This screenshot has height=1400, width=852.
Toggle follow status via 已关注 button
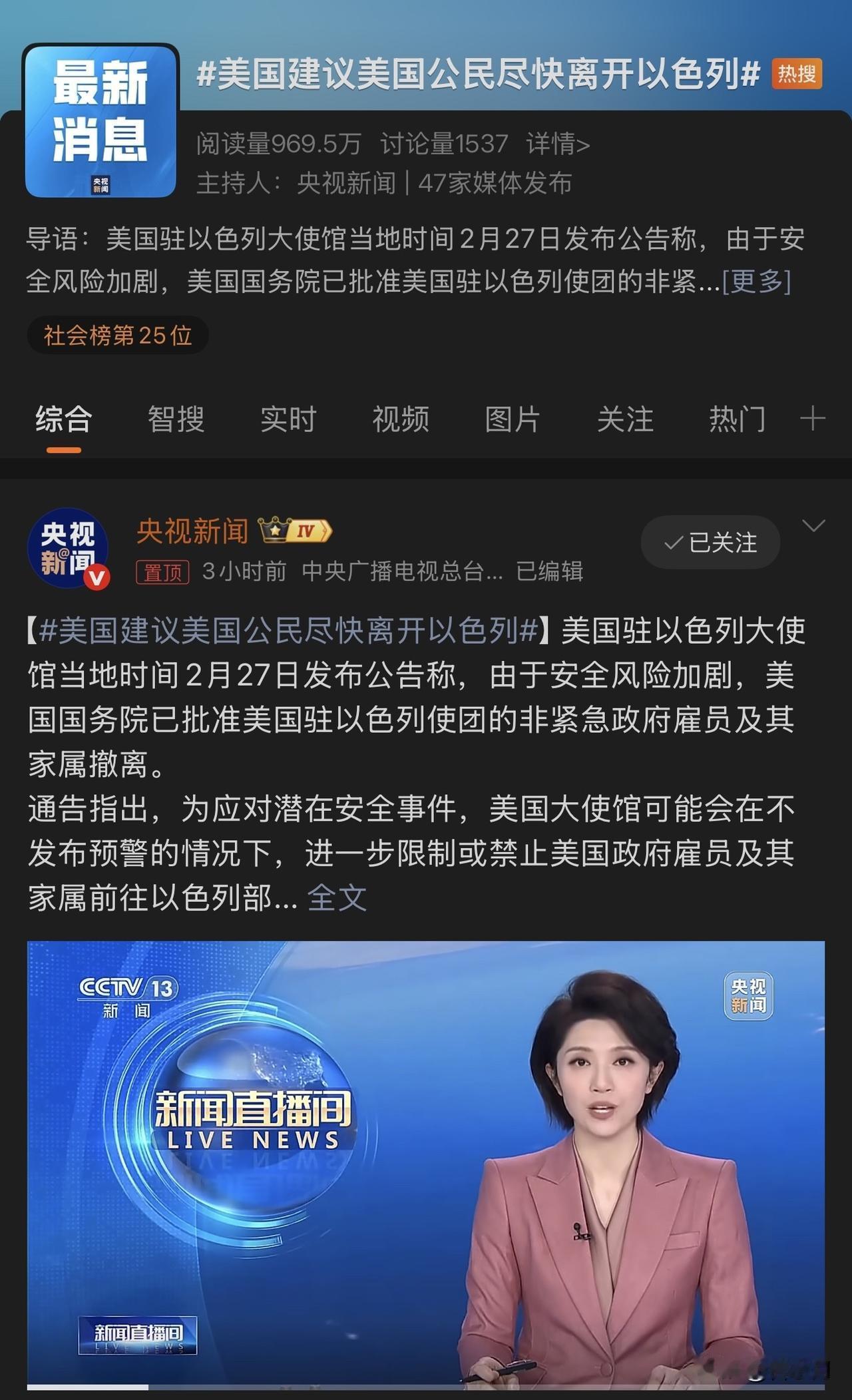710,543
